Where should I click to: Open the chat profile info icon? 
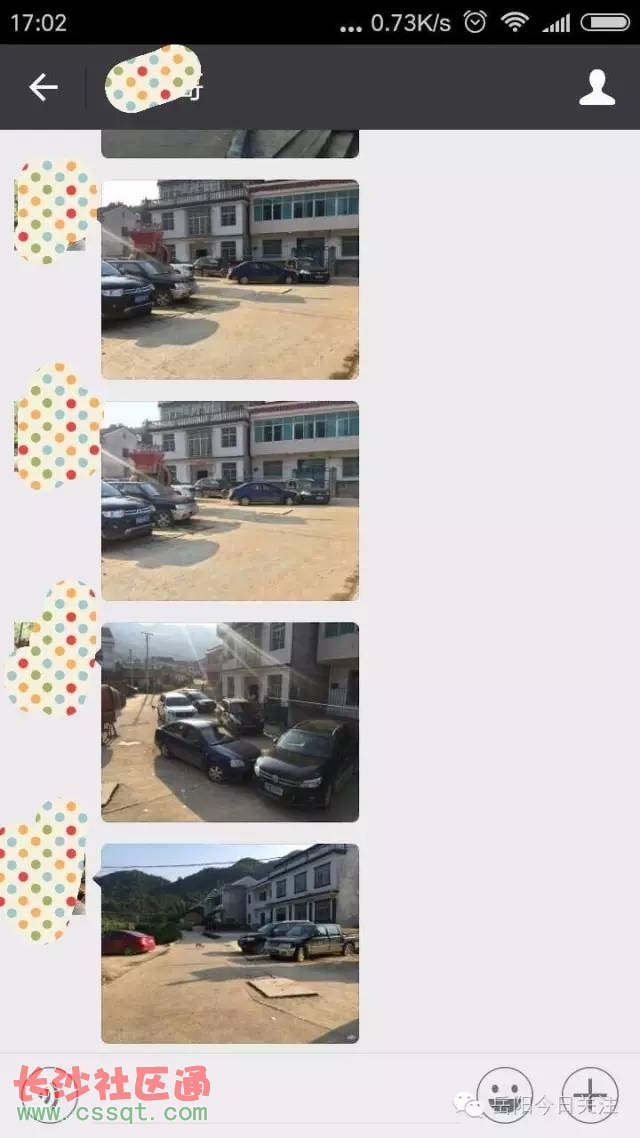click(x=597, y=88)
